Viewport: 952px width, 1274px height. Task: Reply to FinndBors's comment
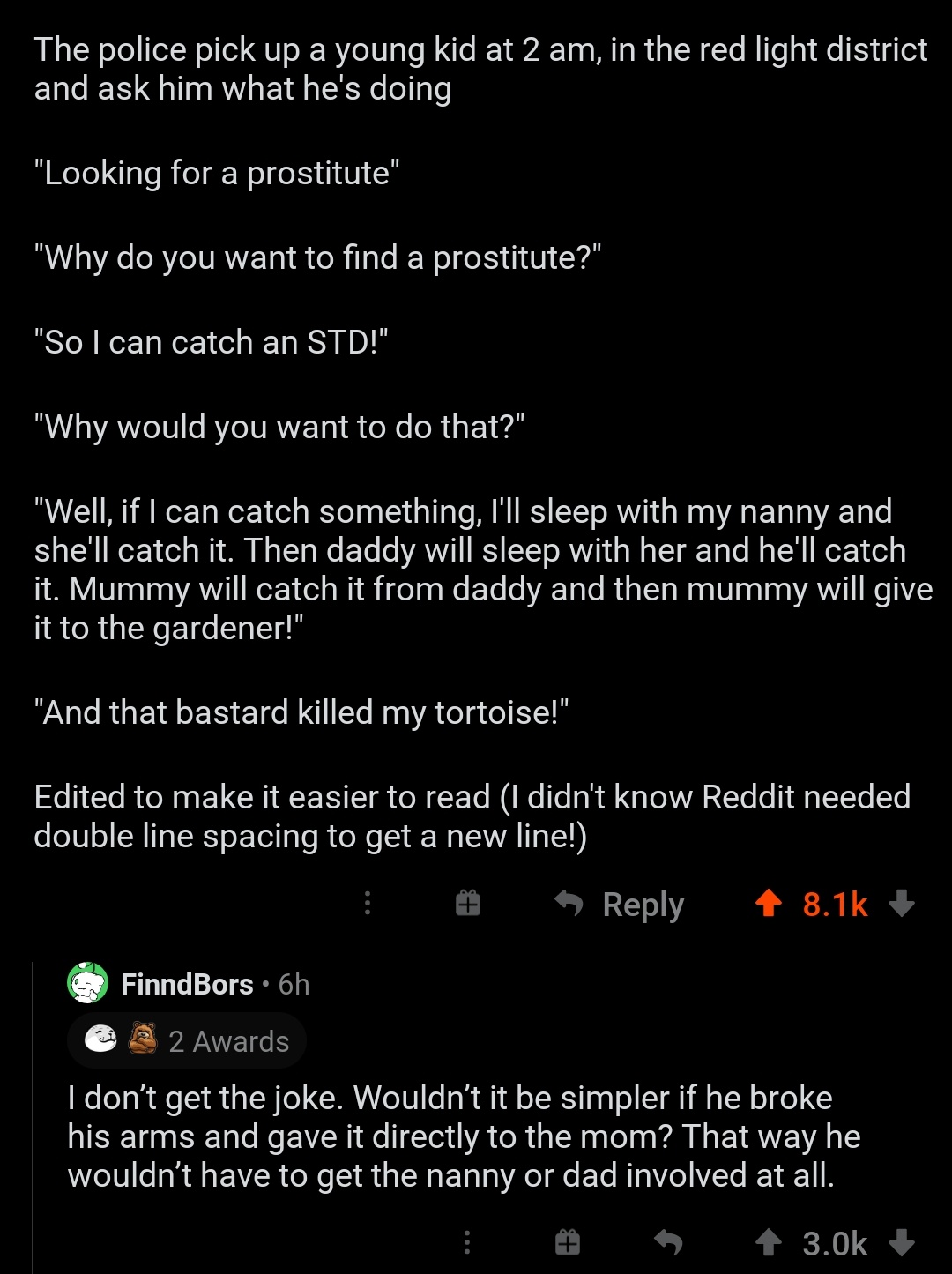click(x=668, y=1243)
